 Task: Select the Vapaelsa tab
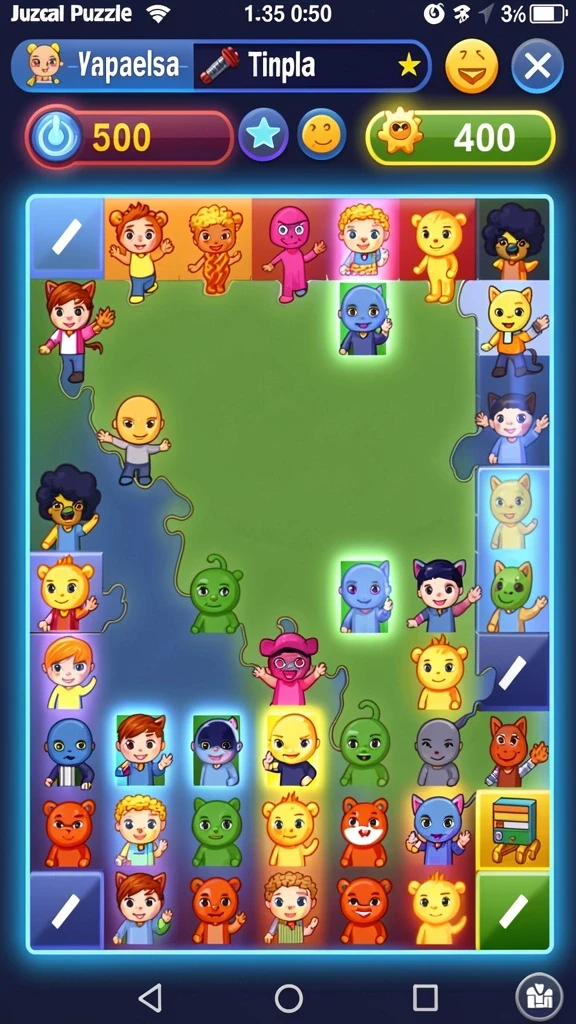[104, 65]
